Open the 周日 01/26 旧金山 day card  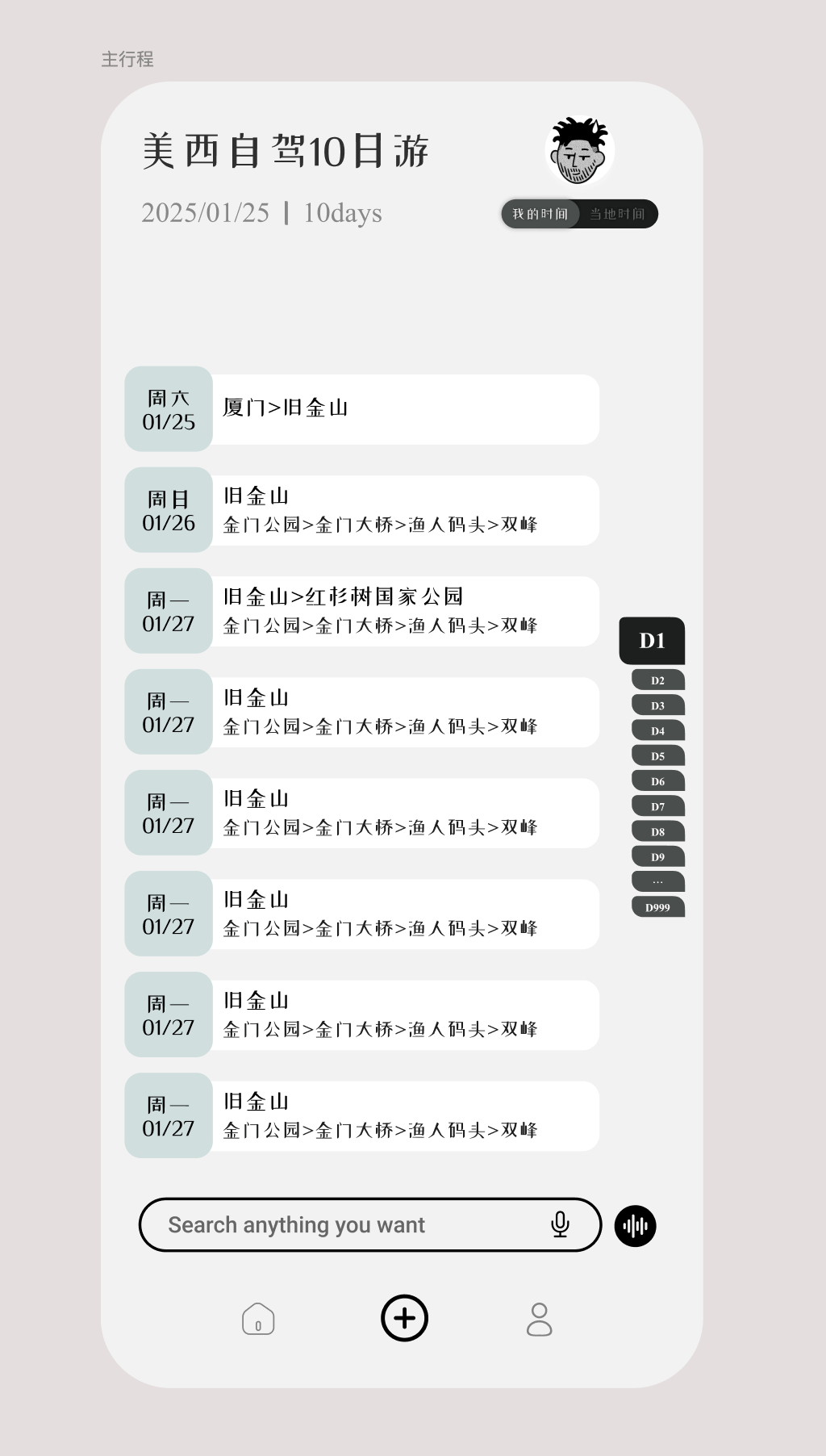[362, 510]
